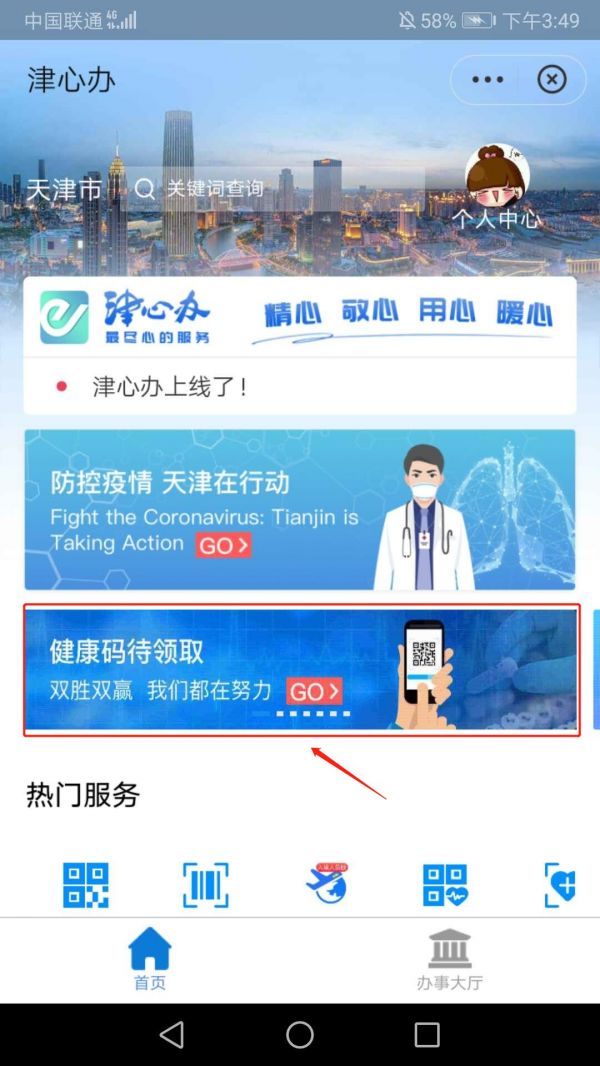Image resolution: width=600 pixels, height=1066 pixels.
Task: Open the mini program overflow menu
Action: (487, 80)
